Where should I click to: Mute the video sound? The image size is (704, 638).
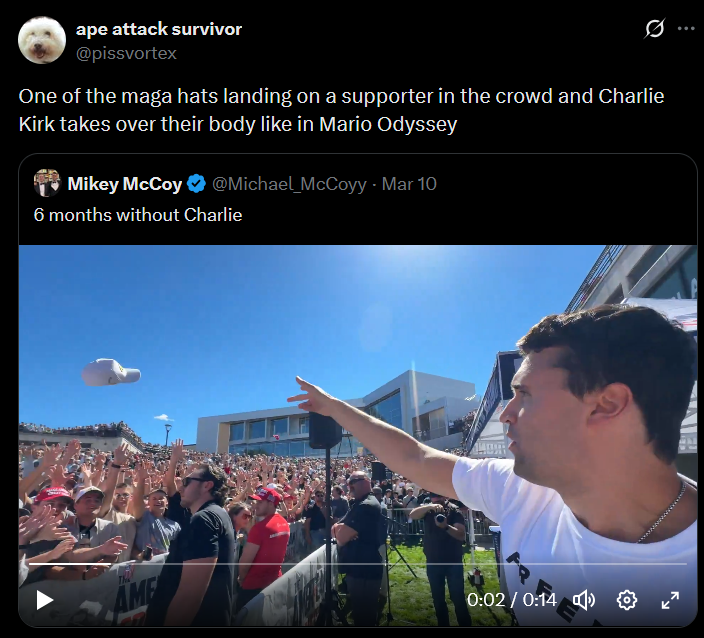pos(584,600)
